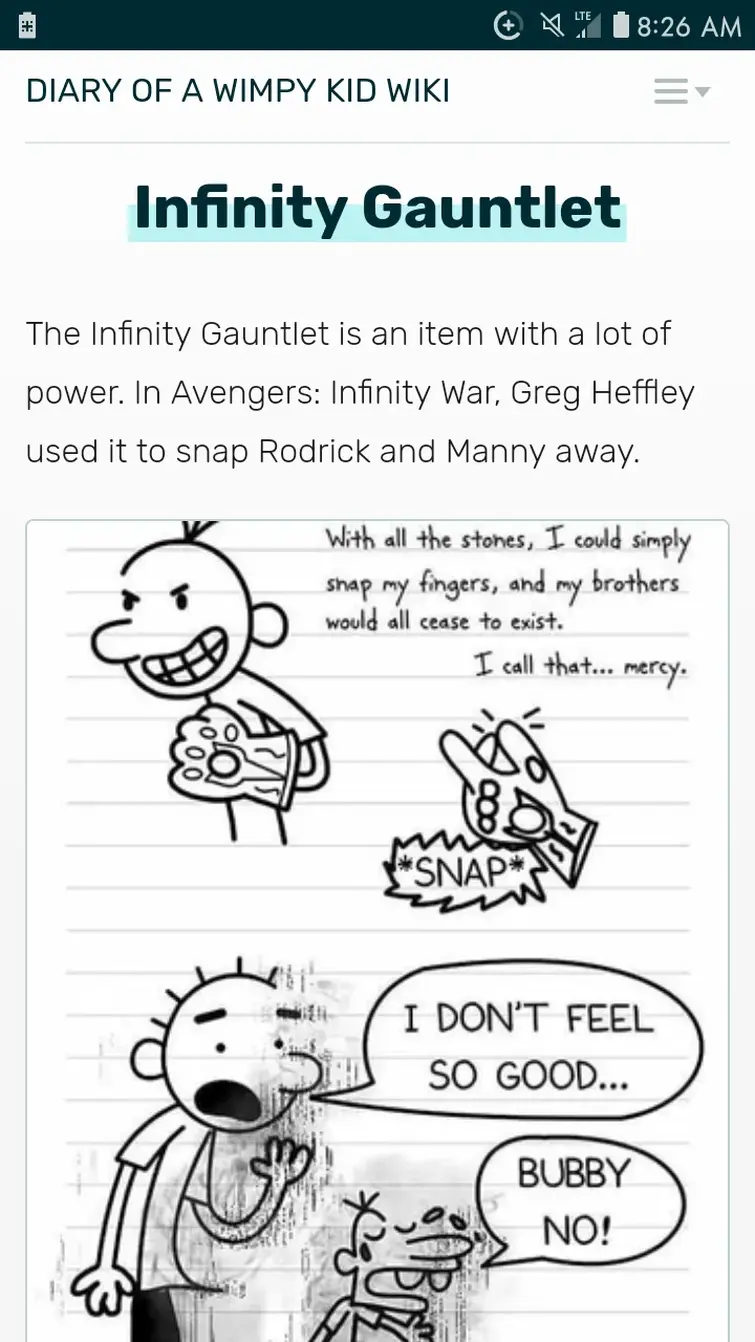Tap the circled plus icon in status bar
755x1342 pixels.
(509, 25)
